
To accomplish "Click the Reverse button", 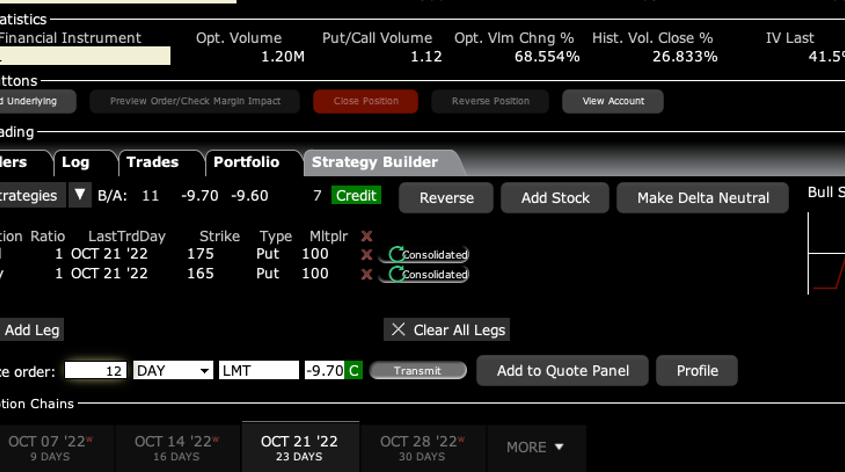I will [446, 198].
